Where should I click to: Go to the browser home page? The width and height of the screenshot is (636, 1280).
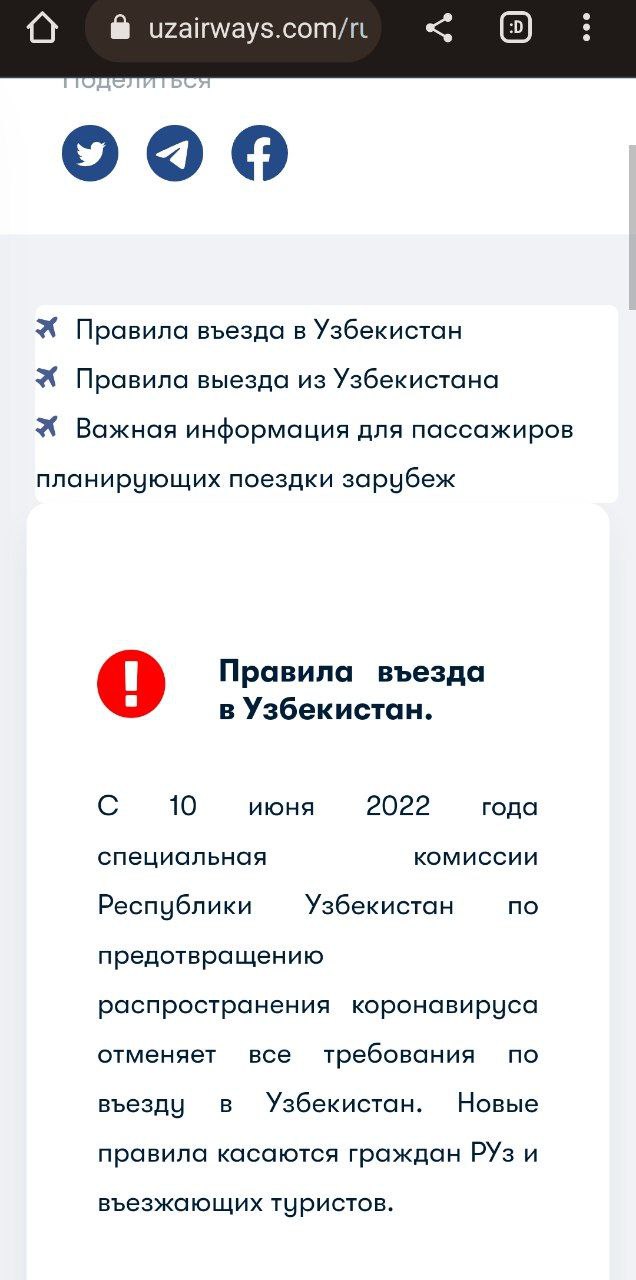click(42, 29)
